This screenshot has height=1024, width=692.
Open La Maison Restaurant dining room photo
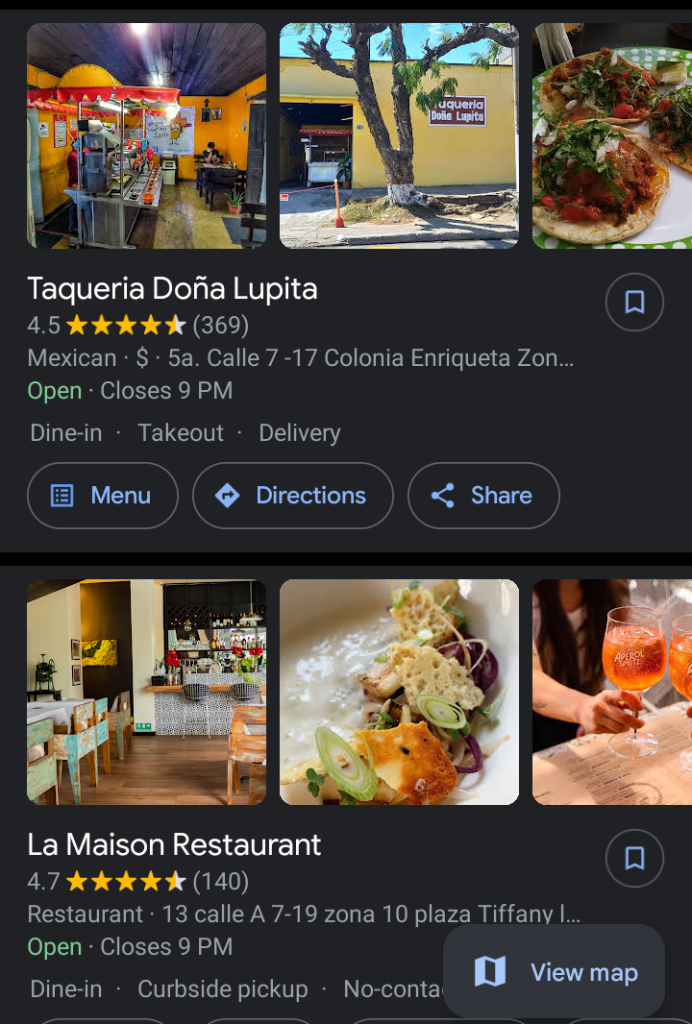pyautogui.click(x=146, y=692)
